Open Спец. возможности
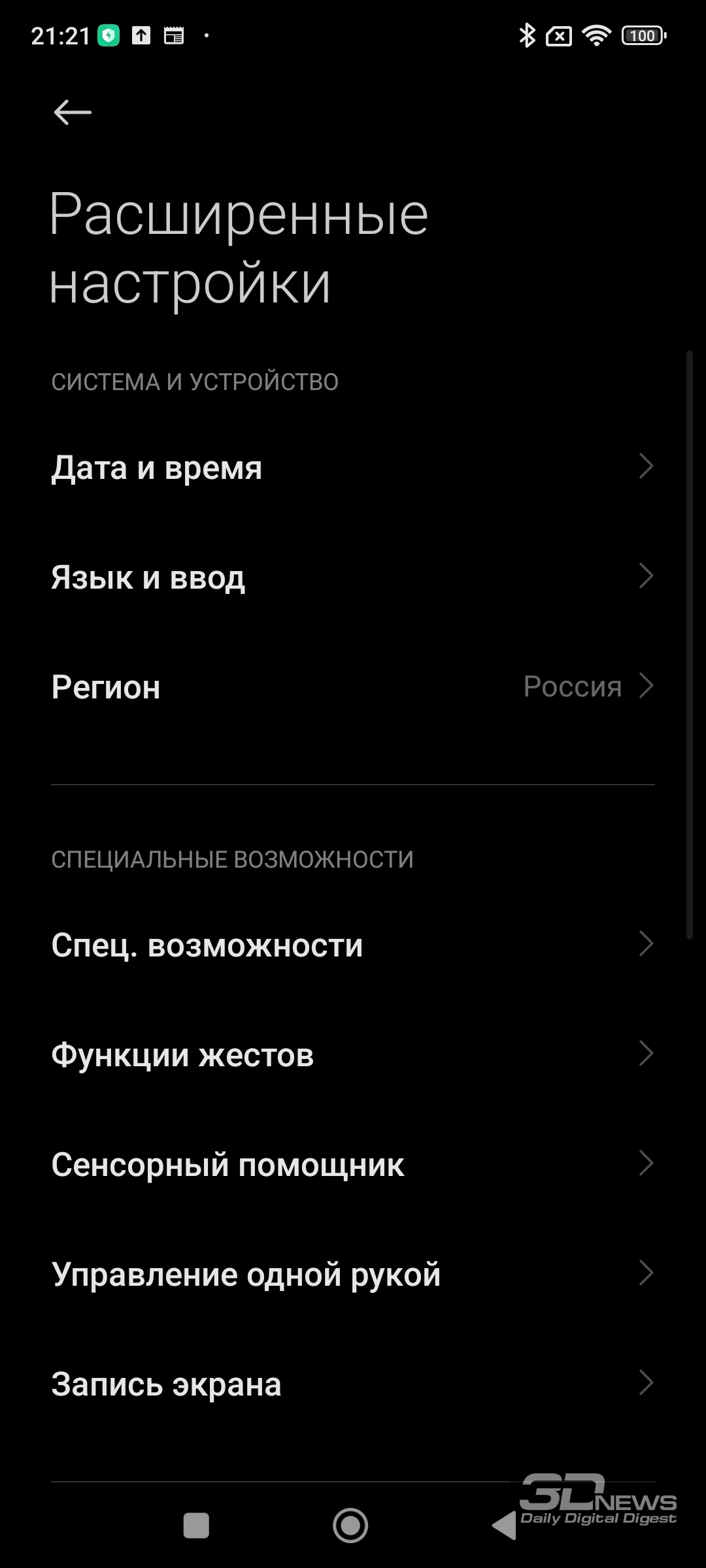The image size is (706, 1568). click(x=353, y=945)
